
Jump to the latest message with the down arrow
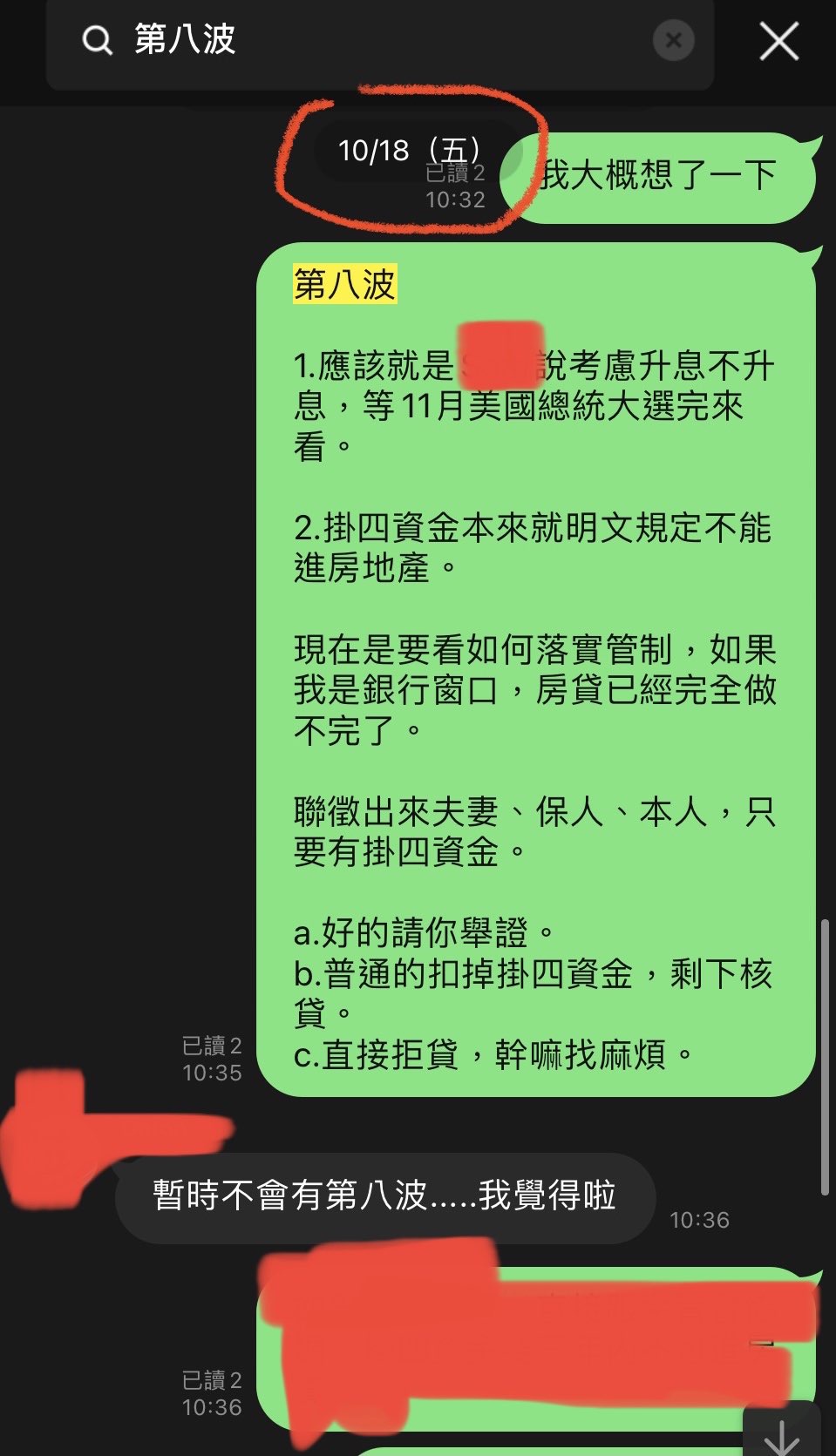781,1432
